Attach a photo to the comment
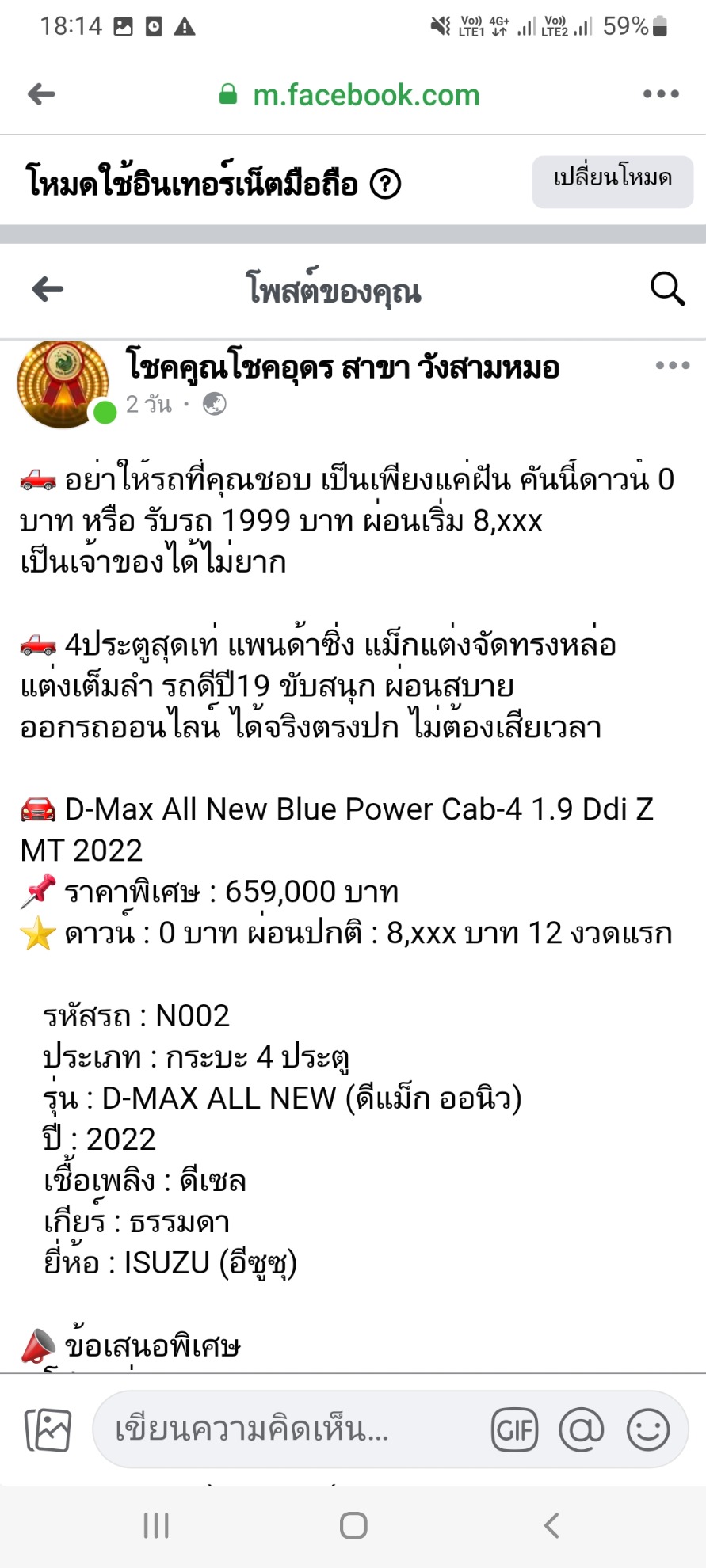Image resolution: width=706 pixels, height=1568 pixels. click(x=48, y=1430)
